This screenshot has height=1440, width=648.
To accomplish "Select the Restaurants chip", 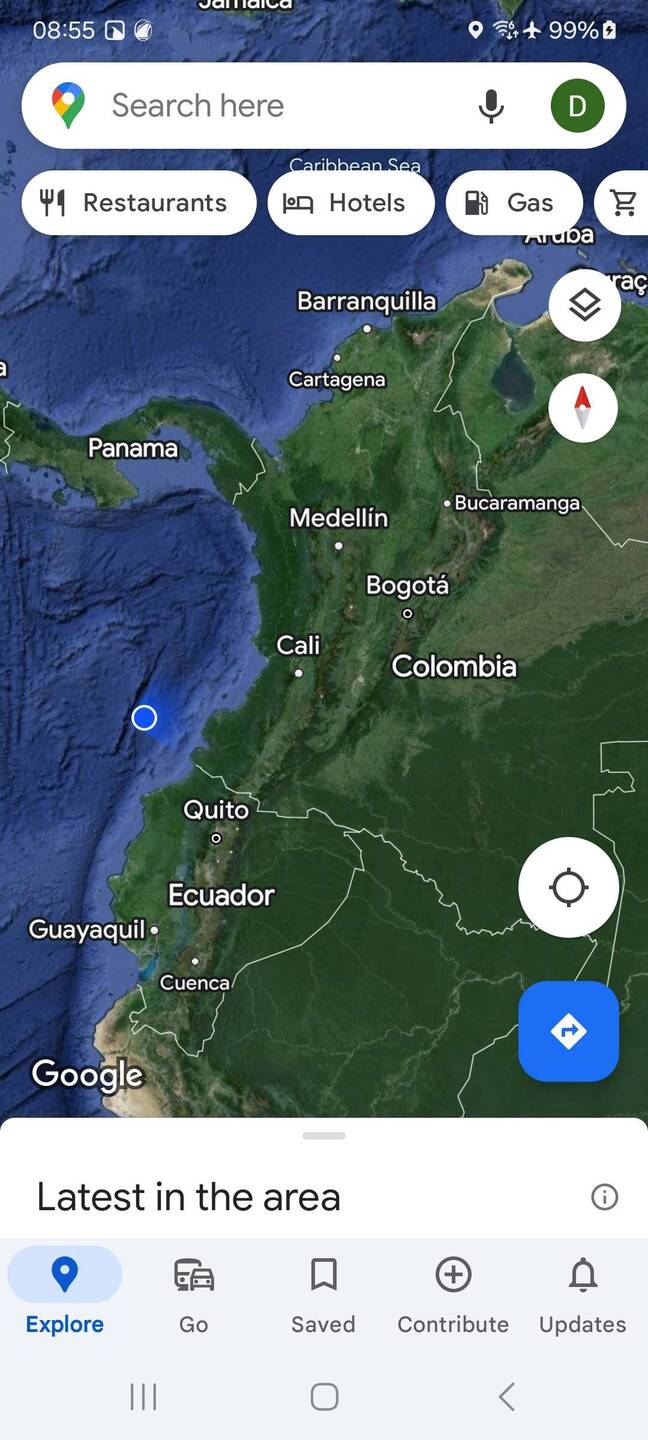I will (138, 203).
